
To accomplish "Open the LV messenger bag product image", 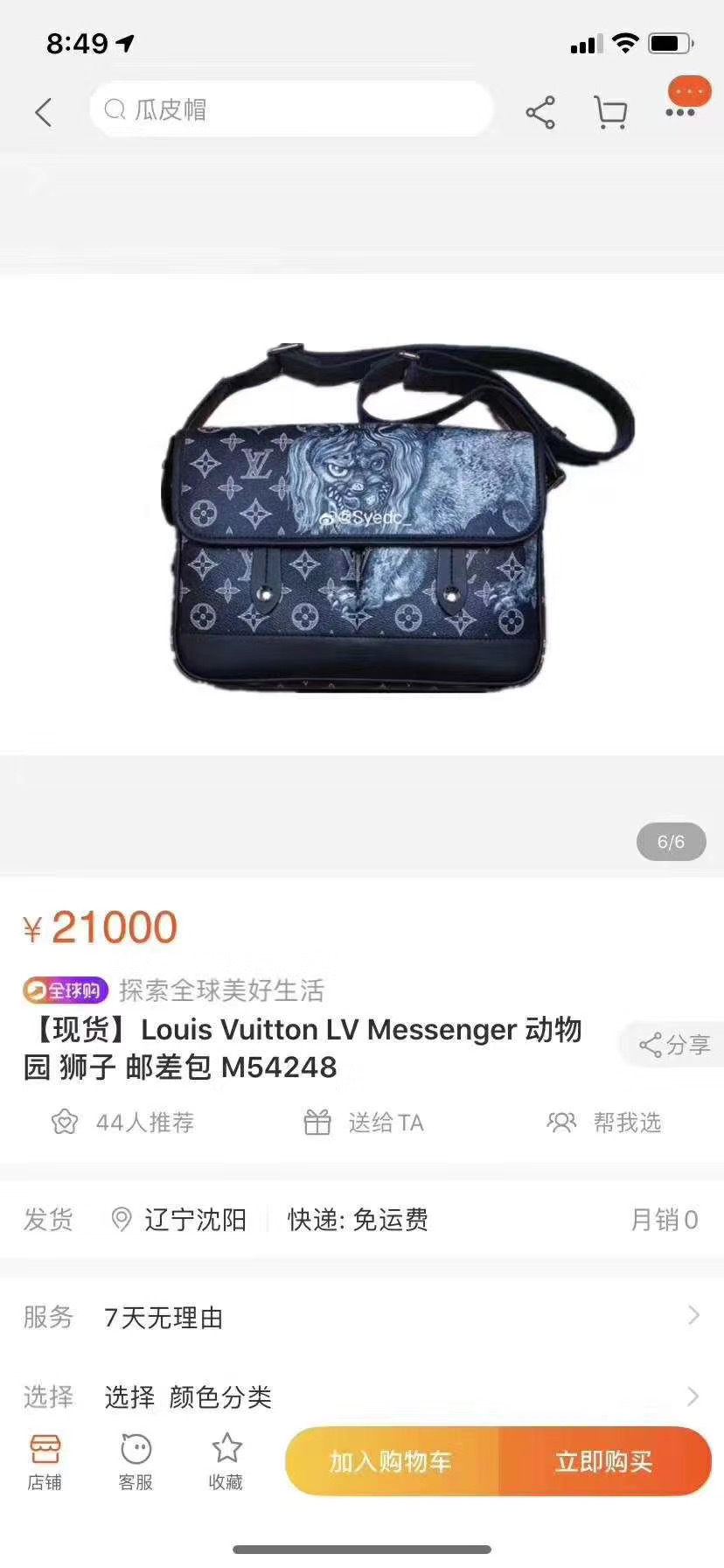I will (x=362, y=516).
